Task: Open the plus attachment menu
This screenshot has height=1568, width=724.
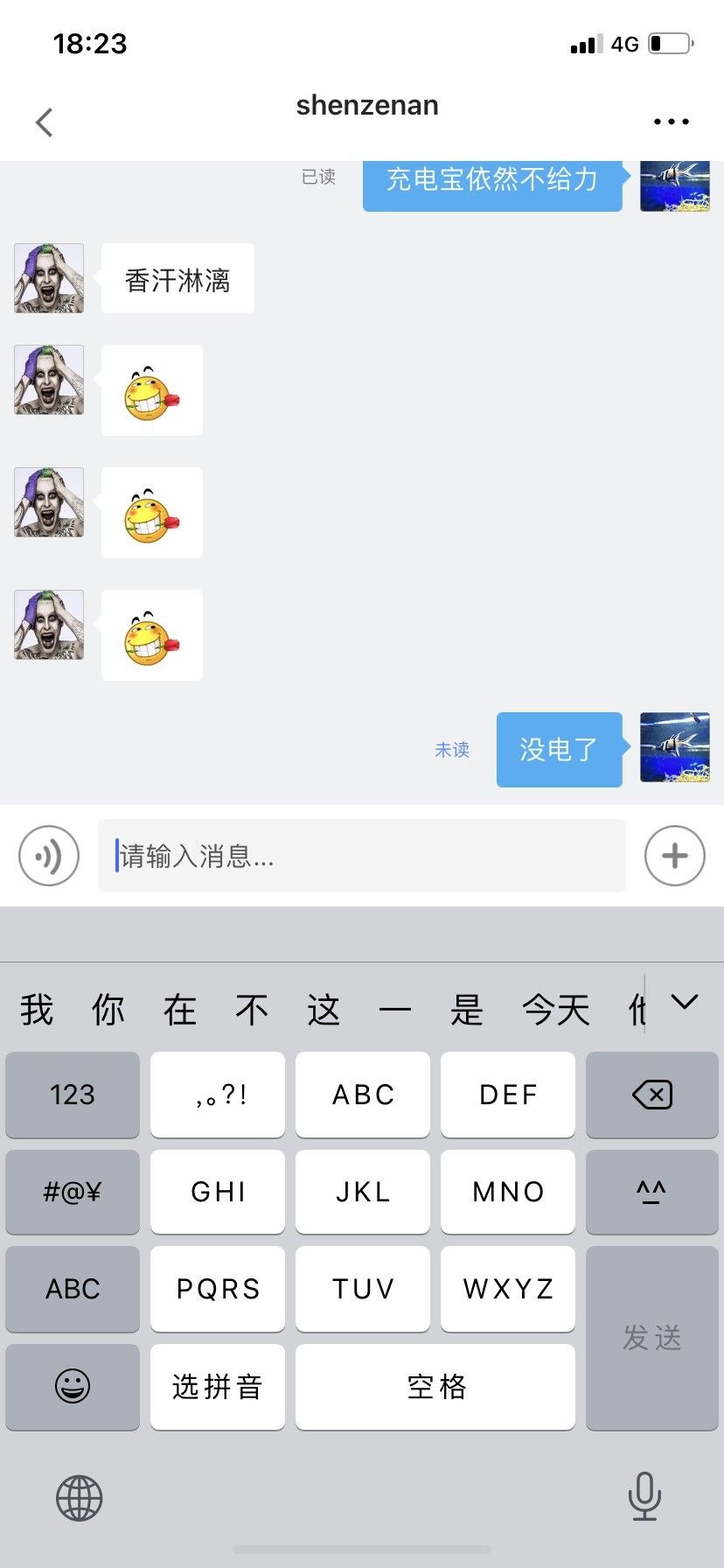Action: 675,856
